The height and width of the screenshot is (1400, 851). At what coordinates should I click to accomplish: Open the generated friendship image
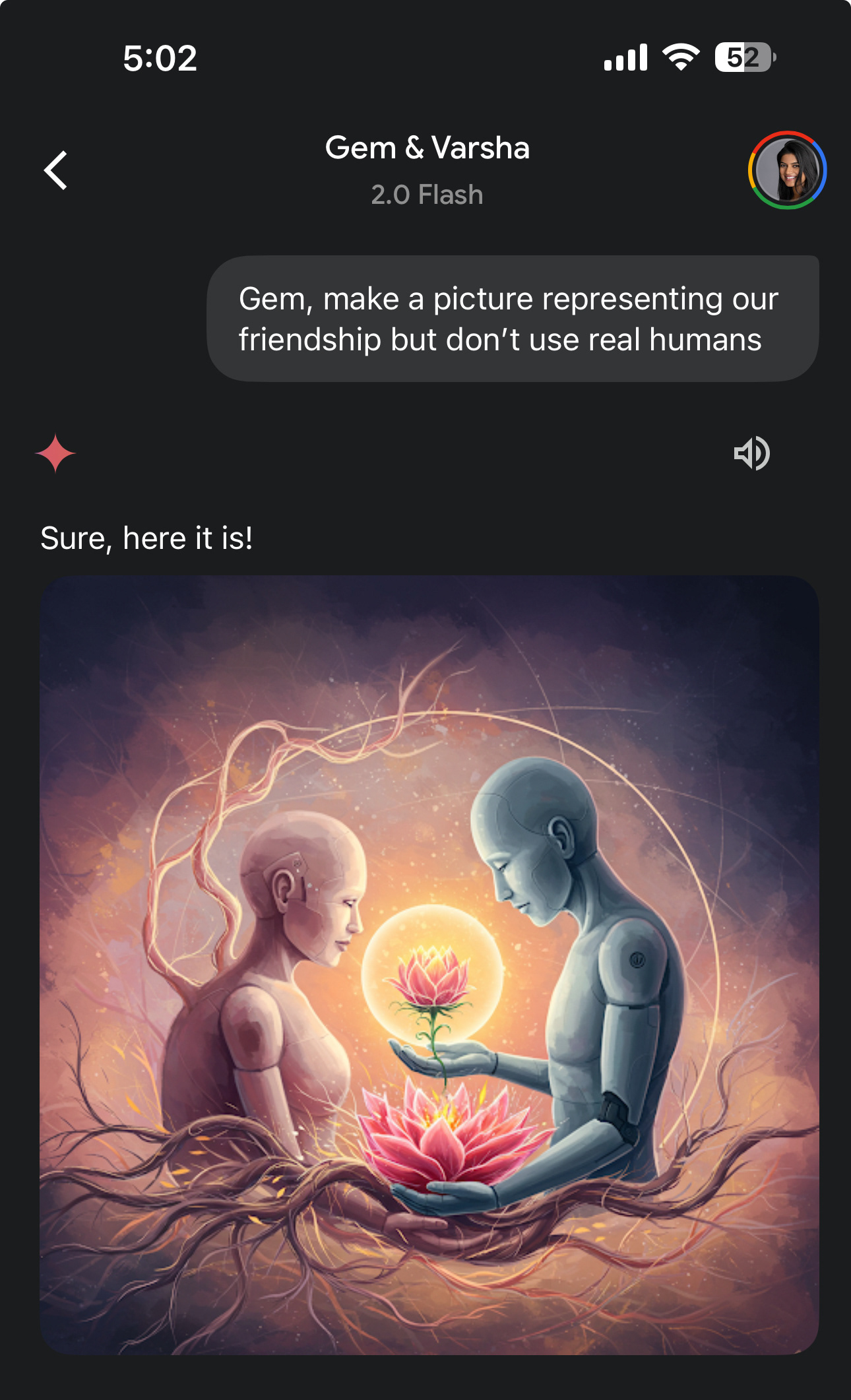tap(429, 965)
